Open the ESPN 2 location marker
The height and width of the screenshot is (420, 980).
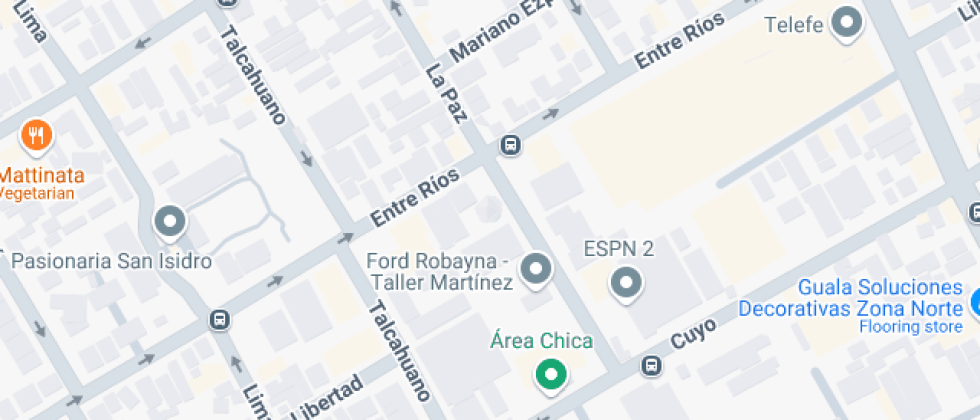point(627,283)
